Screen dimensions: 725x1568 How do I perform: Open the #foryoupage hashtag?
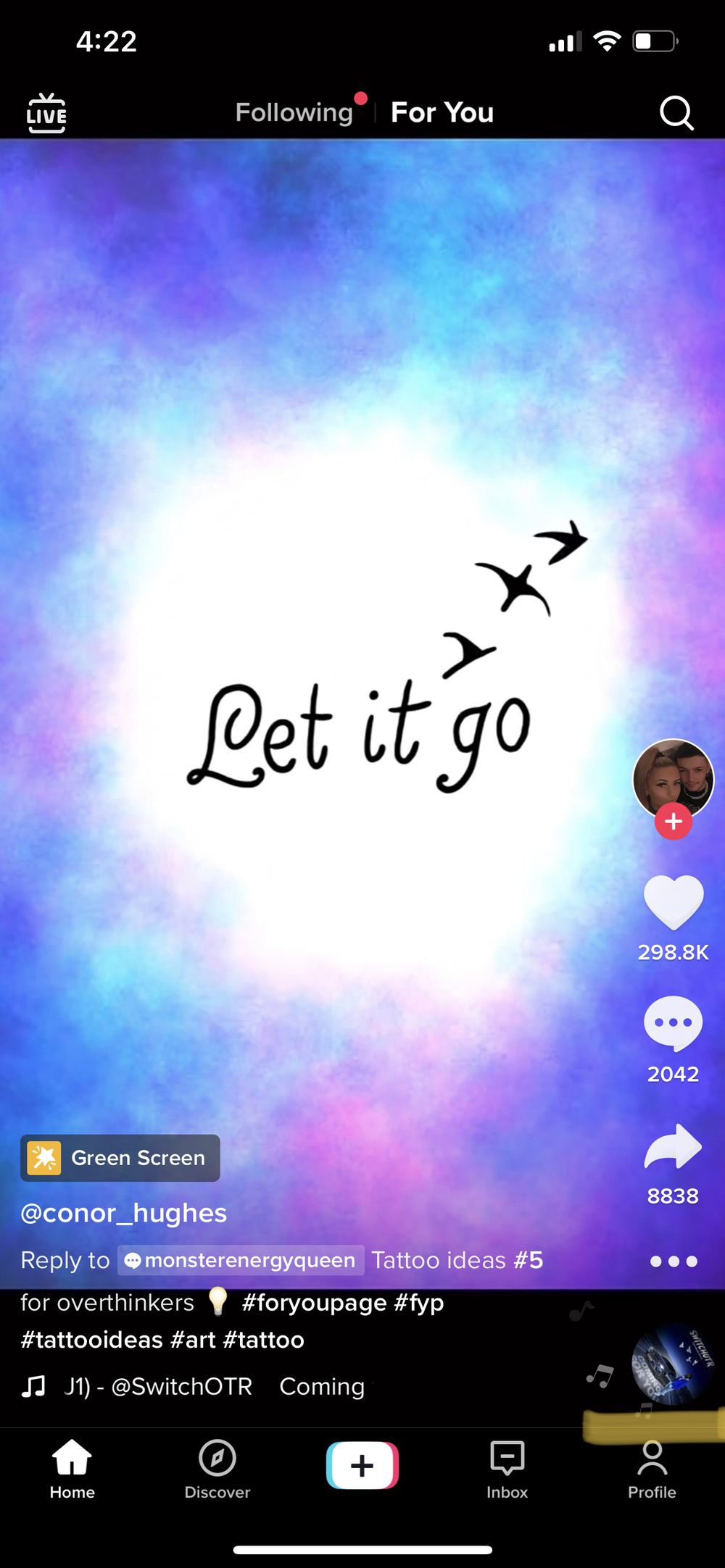click(x=315, y=1303)
